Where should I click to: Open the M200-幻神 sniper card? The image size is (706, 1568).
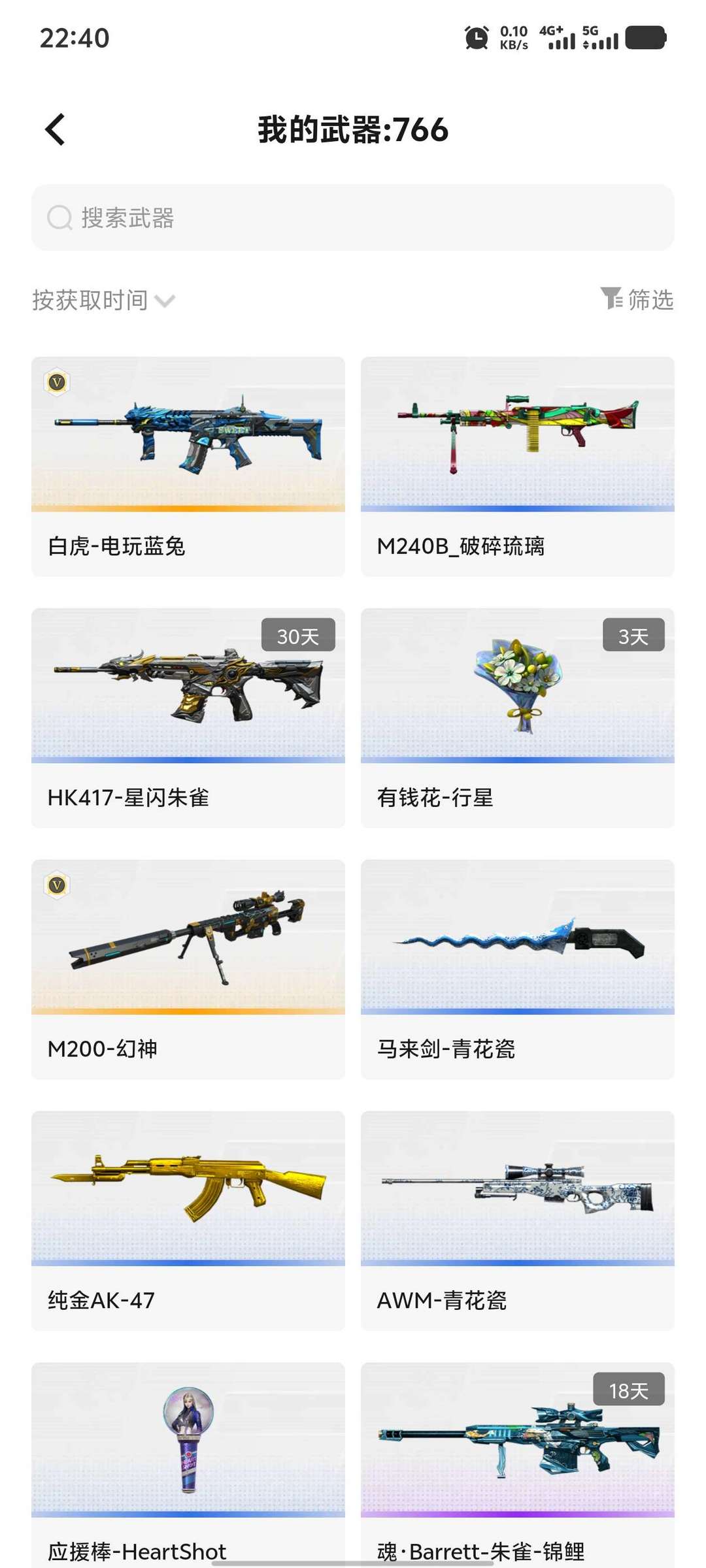pos(188,969)
